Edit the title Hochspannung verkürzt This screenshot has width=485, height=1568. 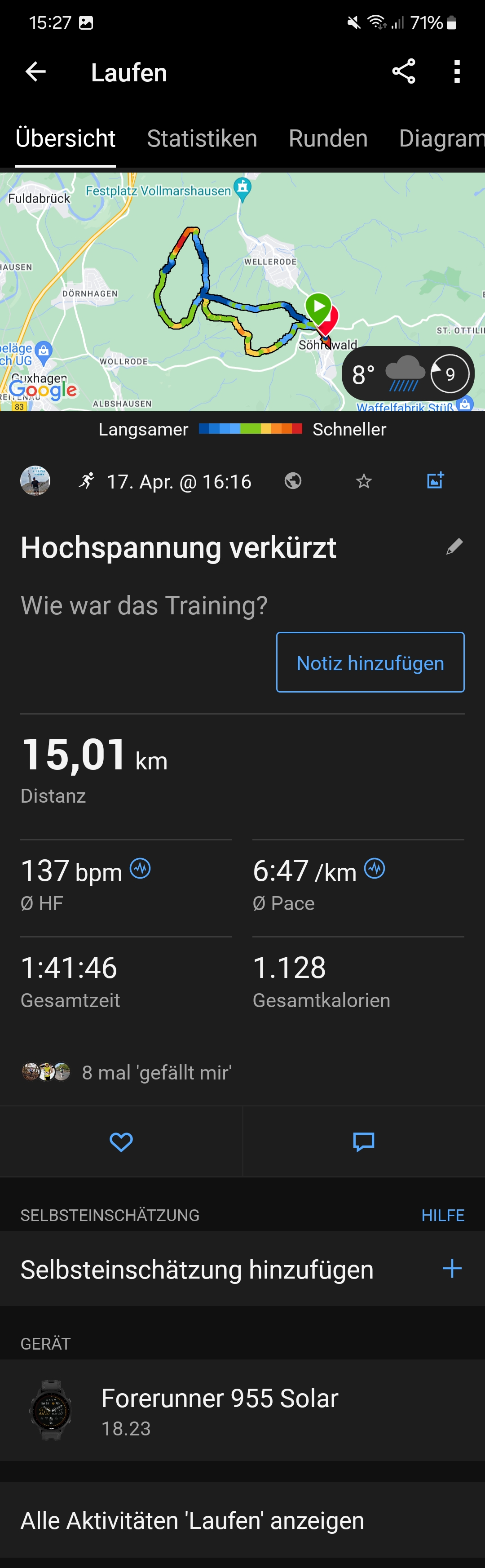(454, 546)
